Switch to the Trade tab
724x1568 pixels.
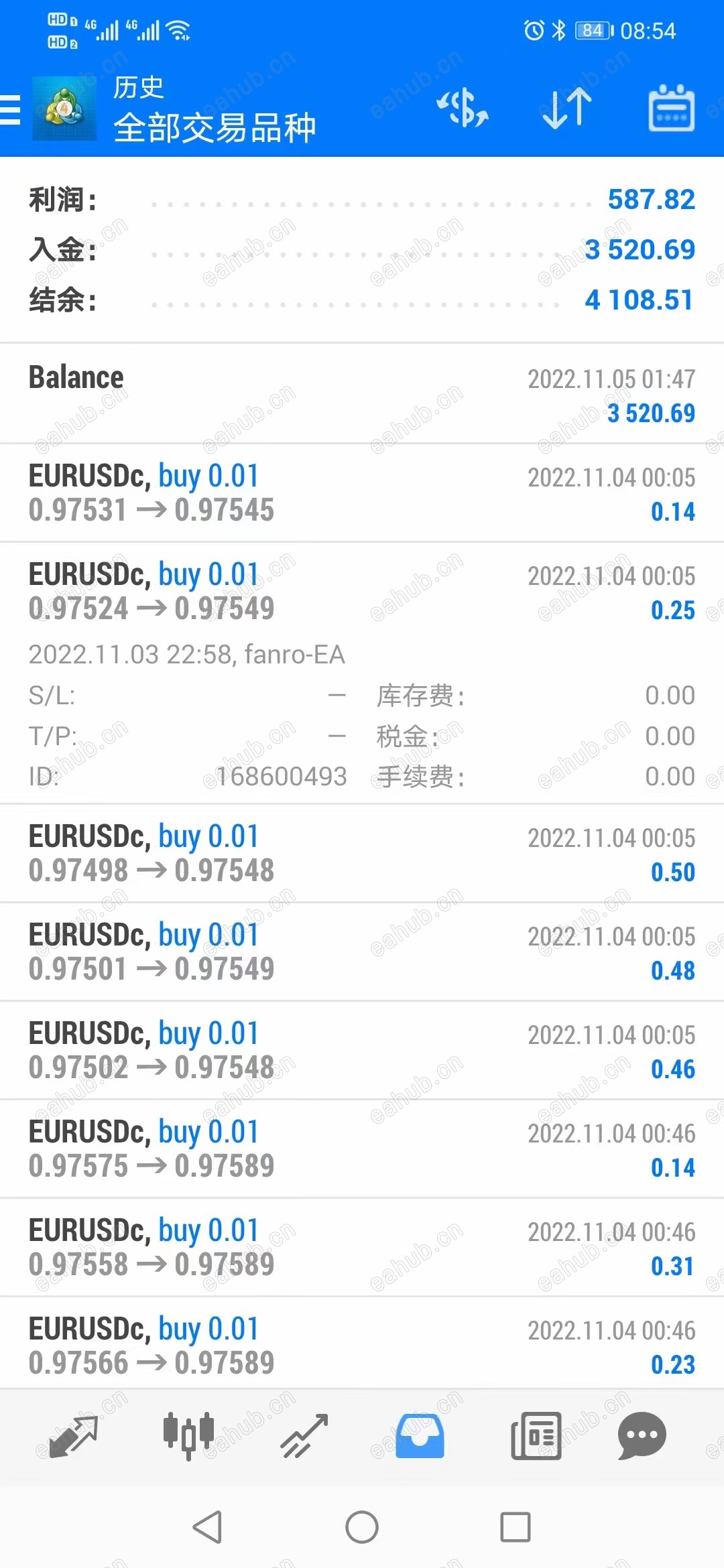304,1435
